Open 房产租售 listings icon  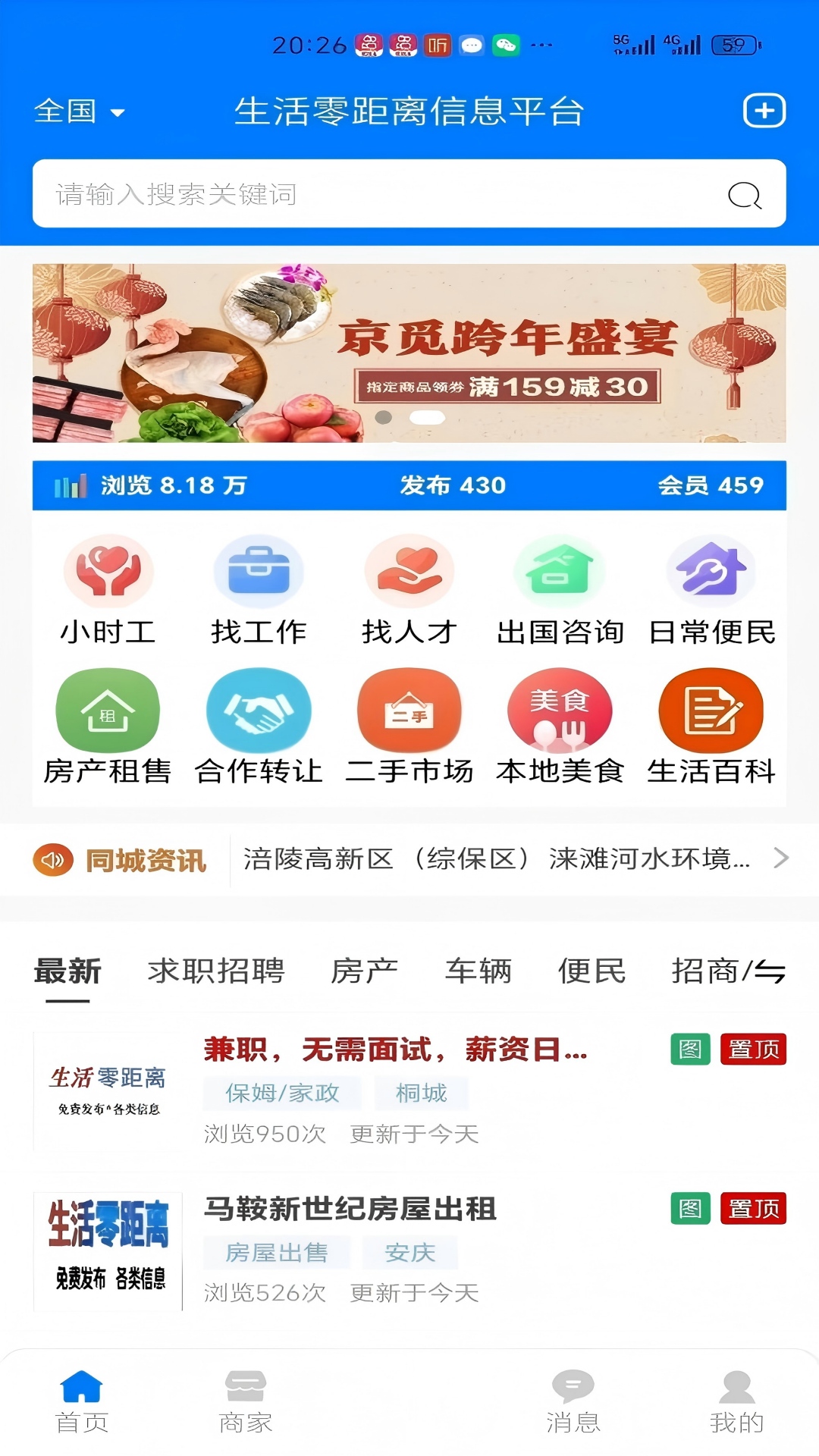(x=108, y=711)
